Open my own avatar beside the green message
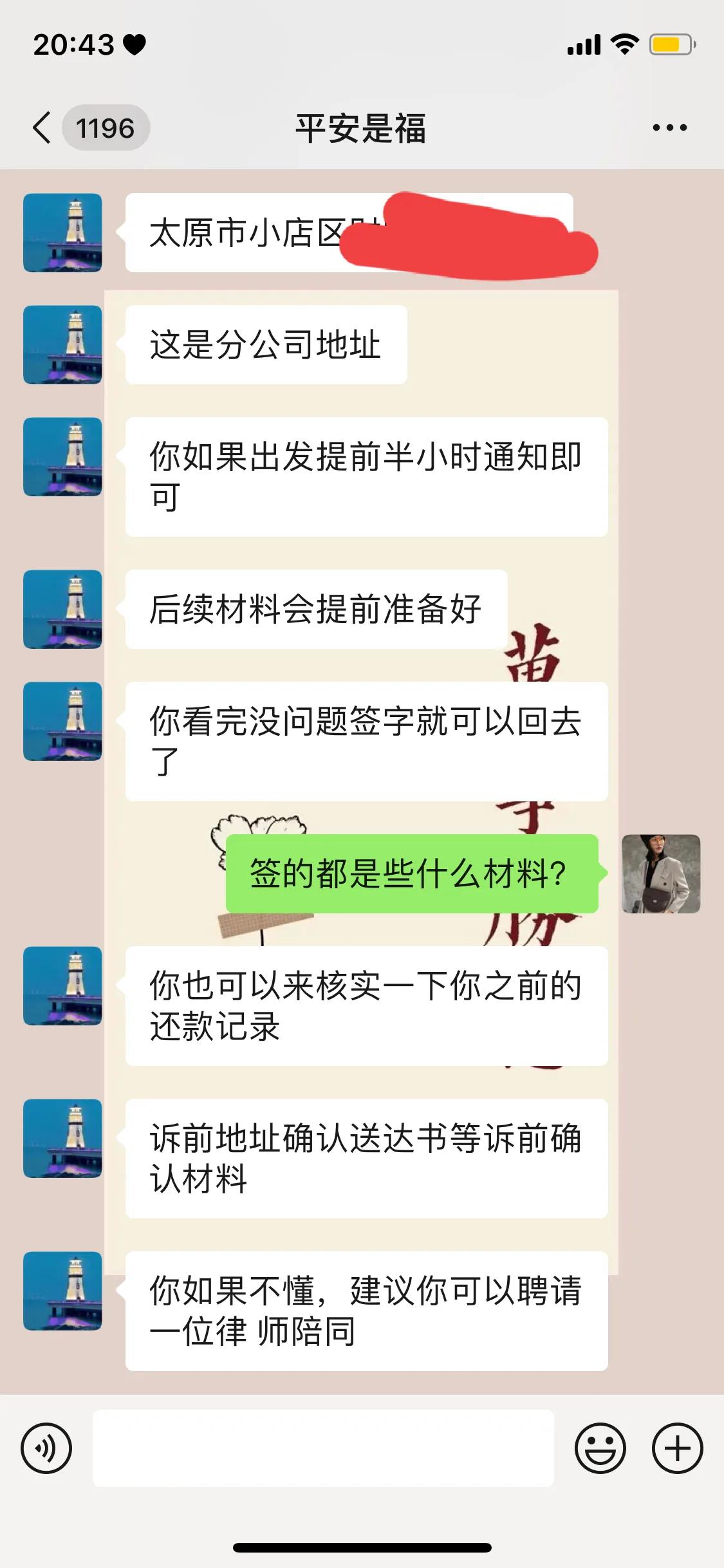The image size is (724, 1568). [661, 873]
